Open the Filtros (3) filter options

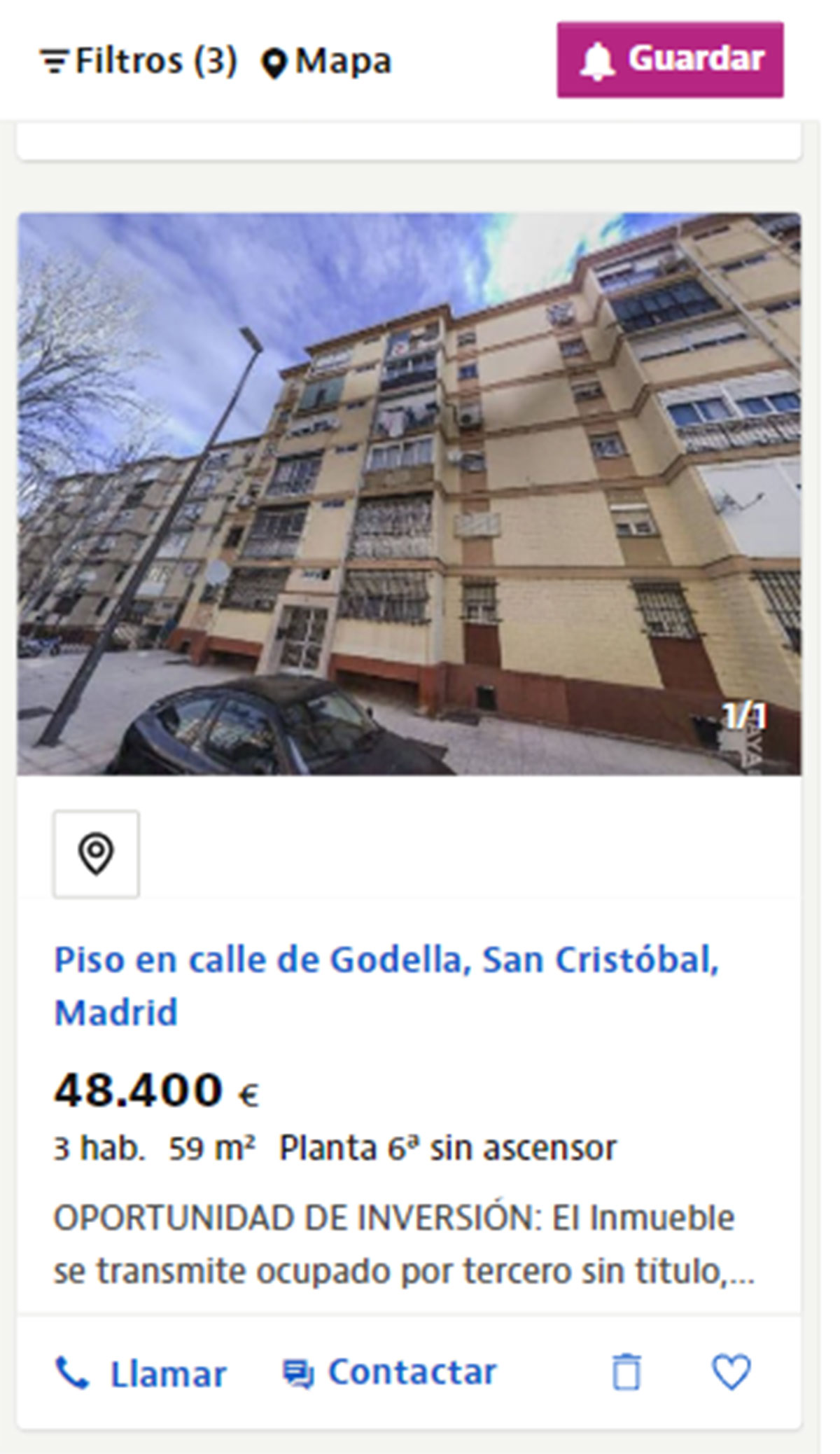(x=139, y=61)
